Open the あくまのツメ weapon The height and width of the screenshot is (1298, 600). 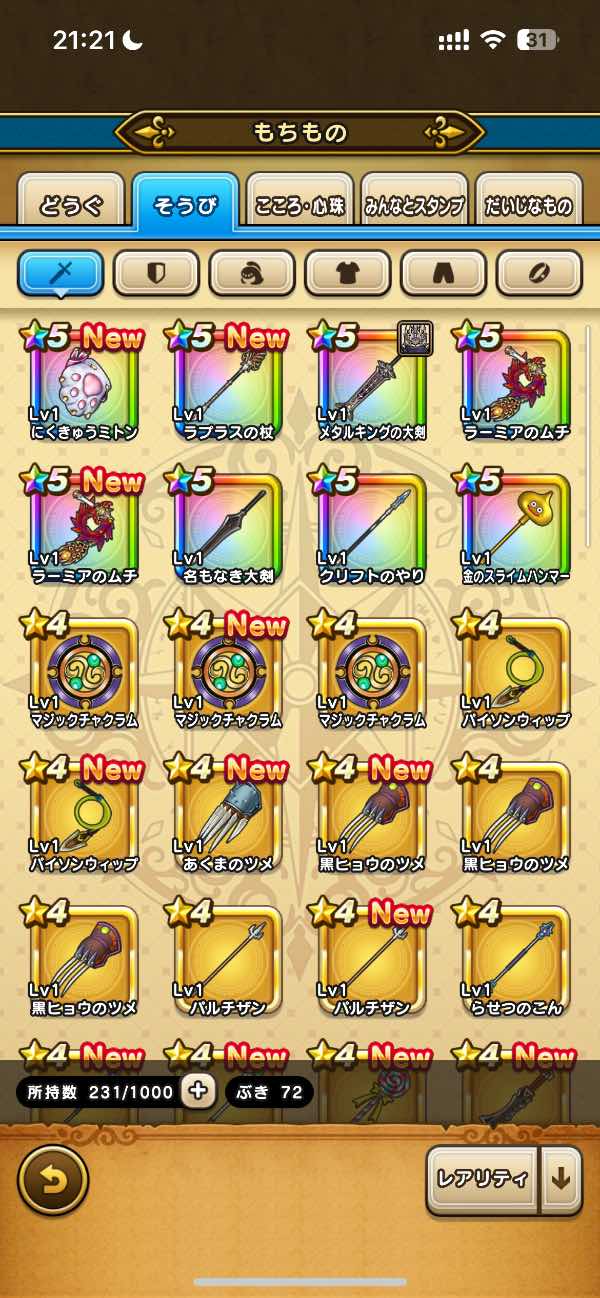pos(228,814)
